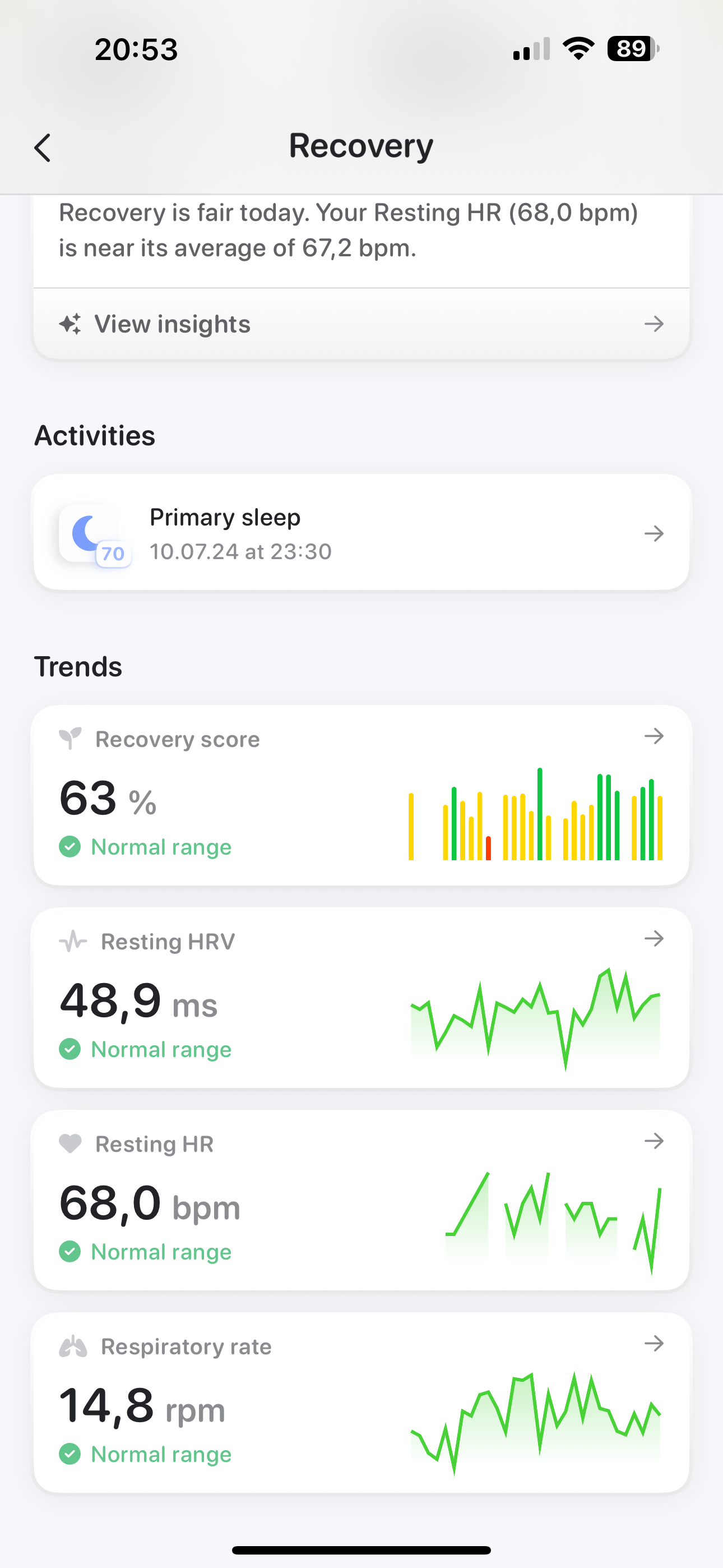Open View insights
Screen dimensions: 723x1568
click(361, 324)
